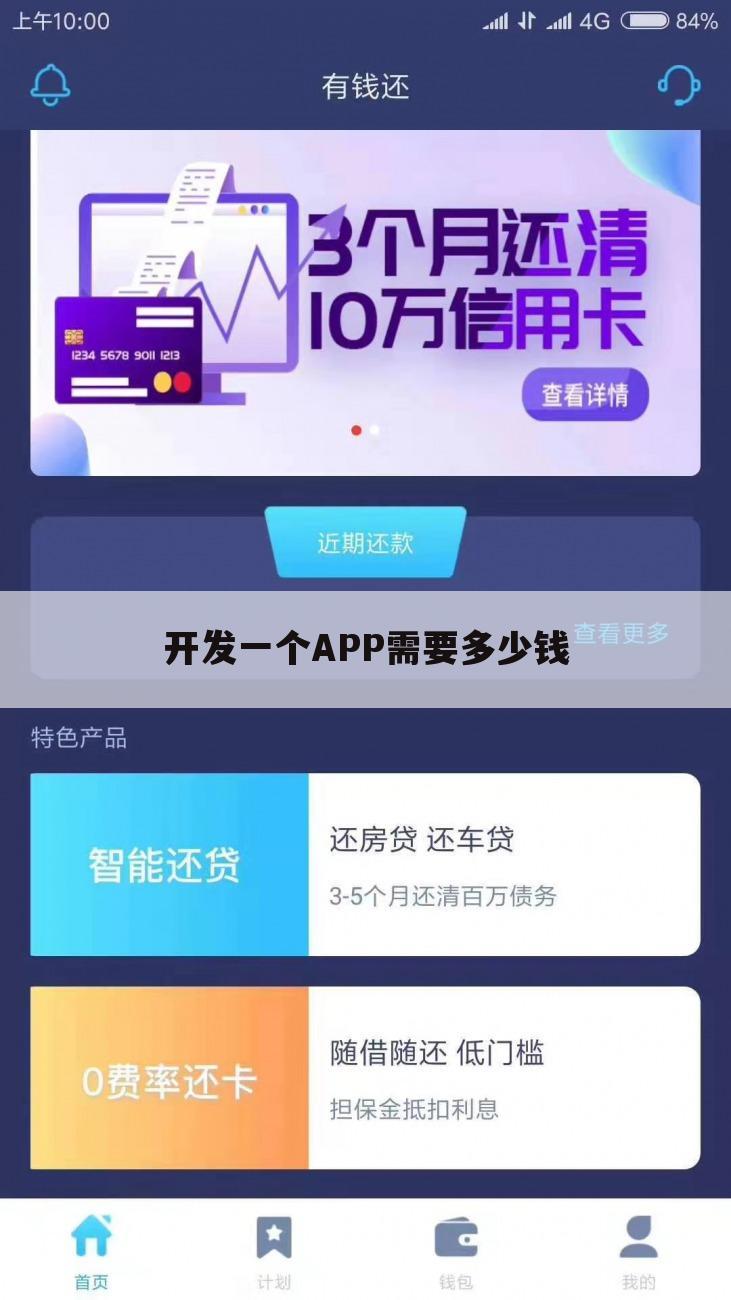Open the notifications bell
The width and height of the screenshot is (731, 1300).
(x=50, y=86)
